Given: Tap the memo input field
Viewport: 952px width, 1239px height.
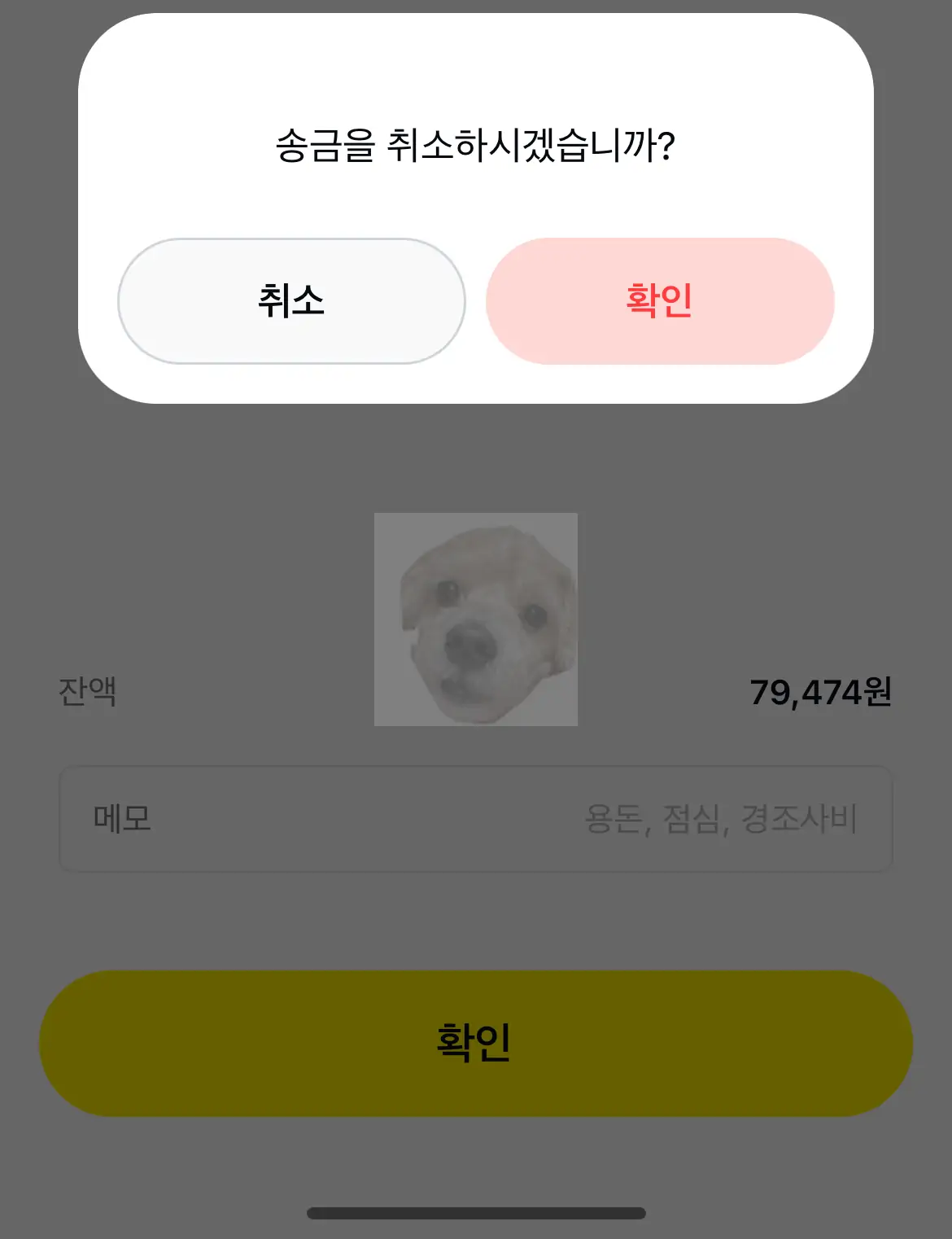Looking at the screenshot, I should (x=476, y=821).
